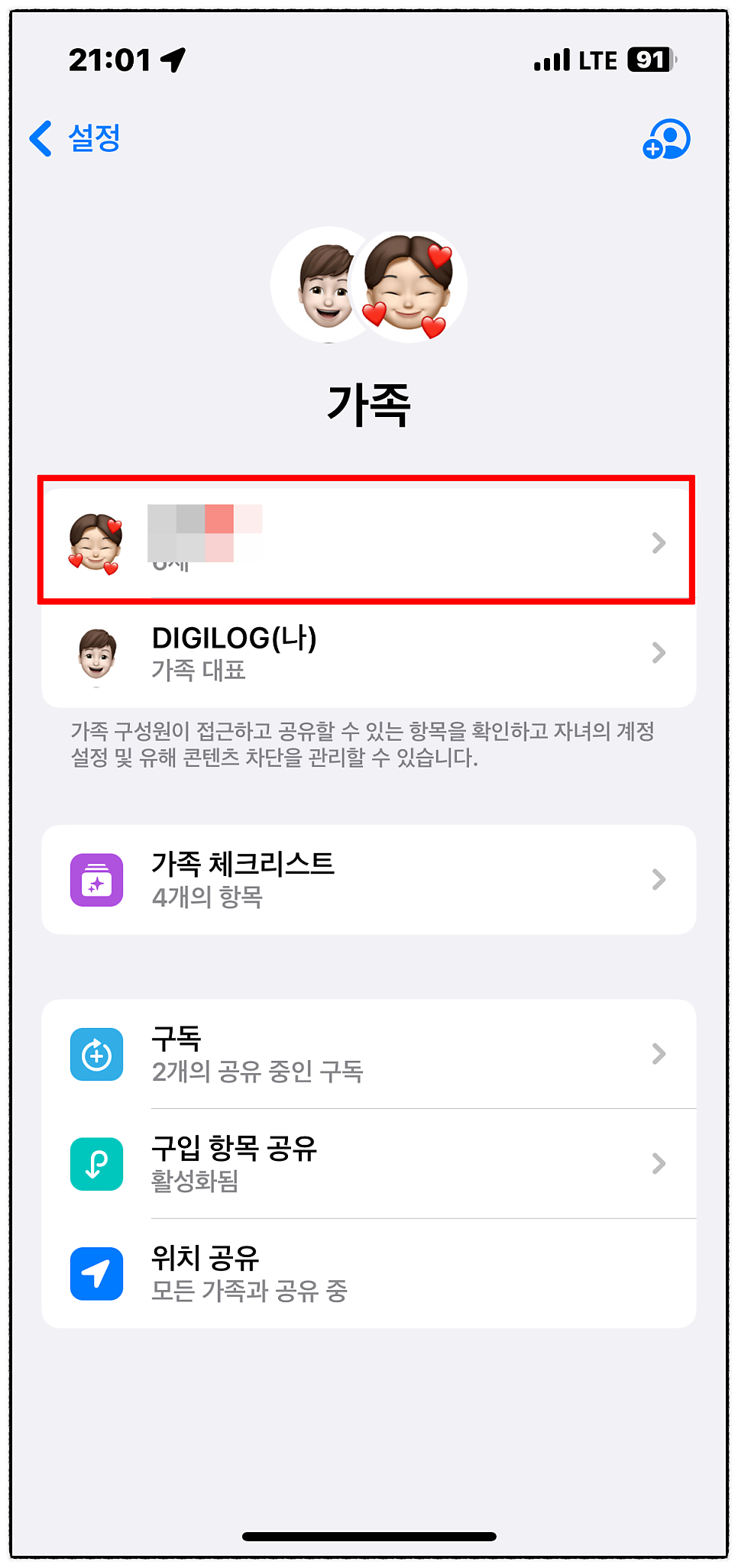Open 구입 항목 공유 settings
Screen dimensions: 738x1568
click(368, 1164)
